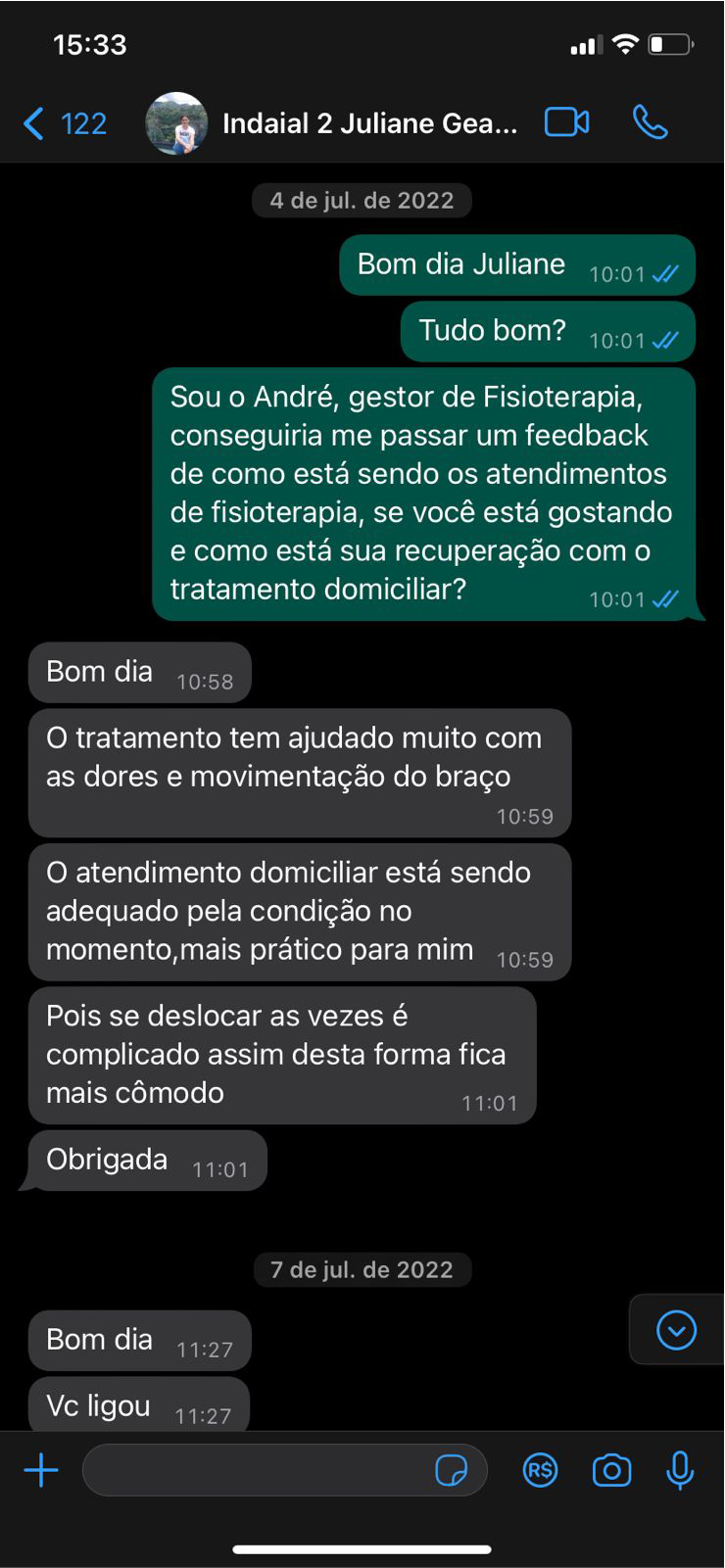
Task: Start a voice call with Juliane
Action: 650,122
